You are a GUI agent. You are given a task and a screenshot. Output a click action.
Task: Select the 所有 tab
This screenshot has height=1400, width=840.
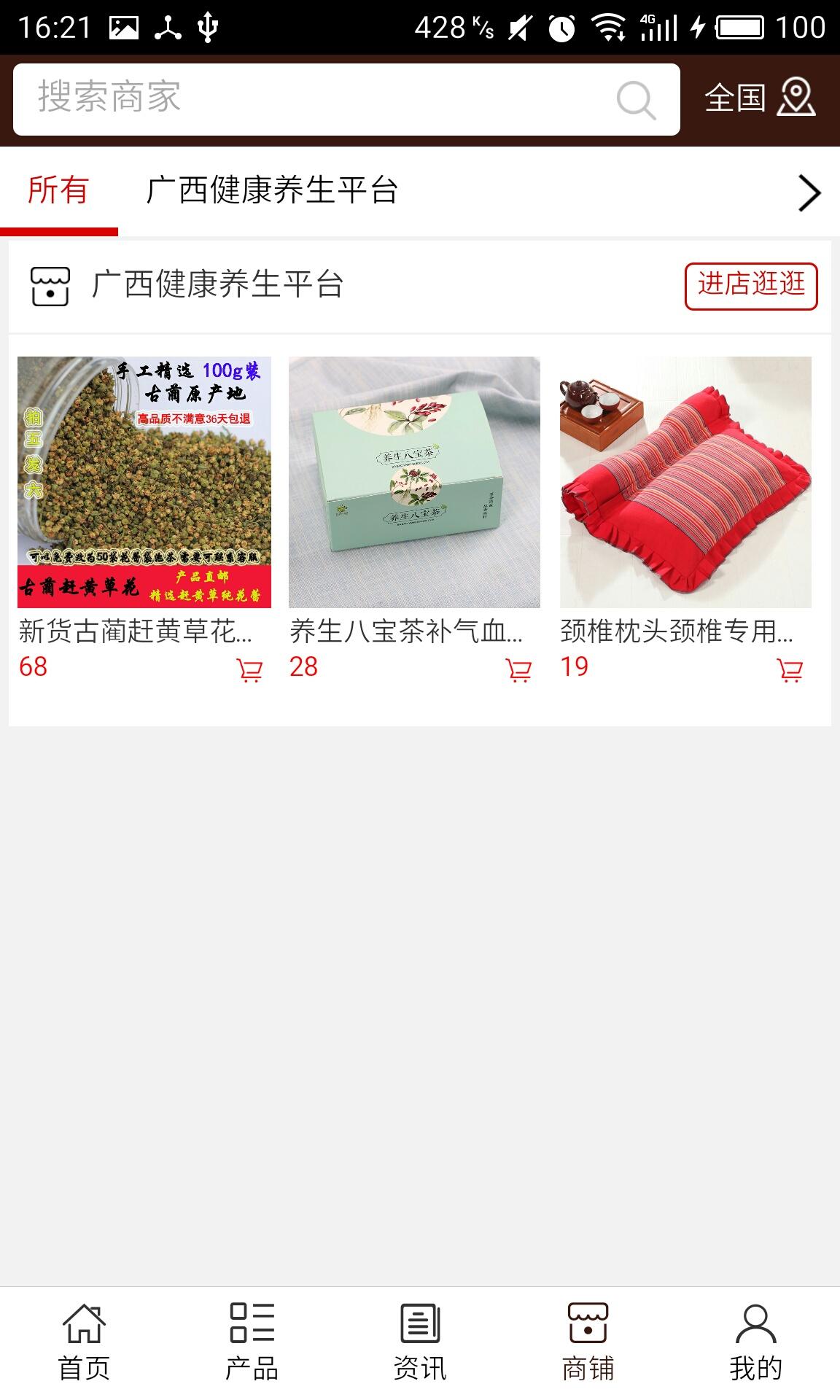58,191
